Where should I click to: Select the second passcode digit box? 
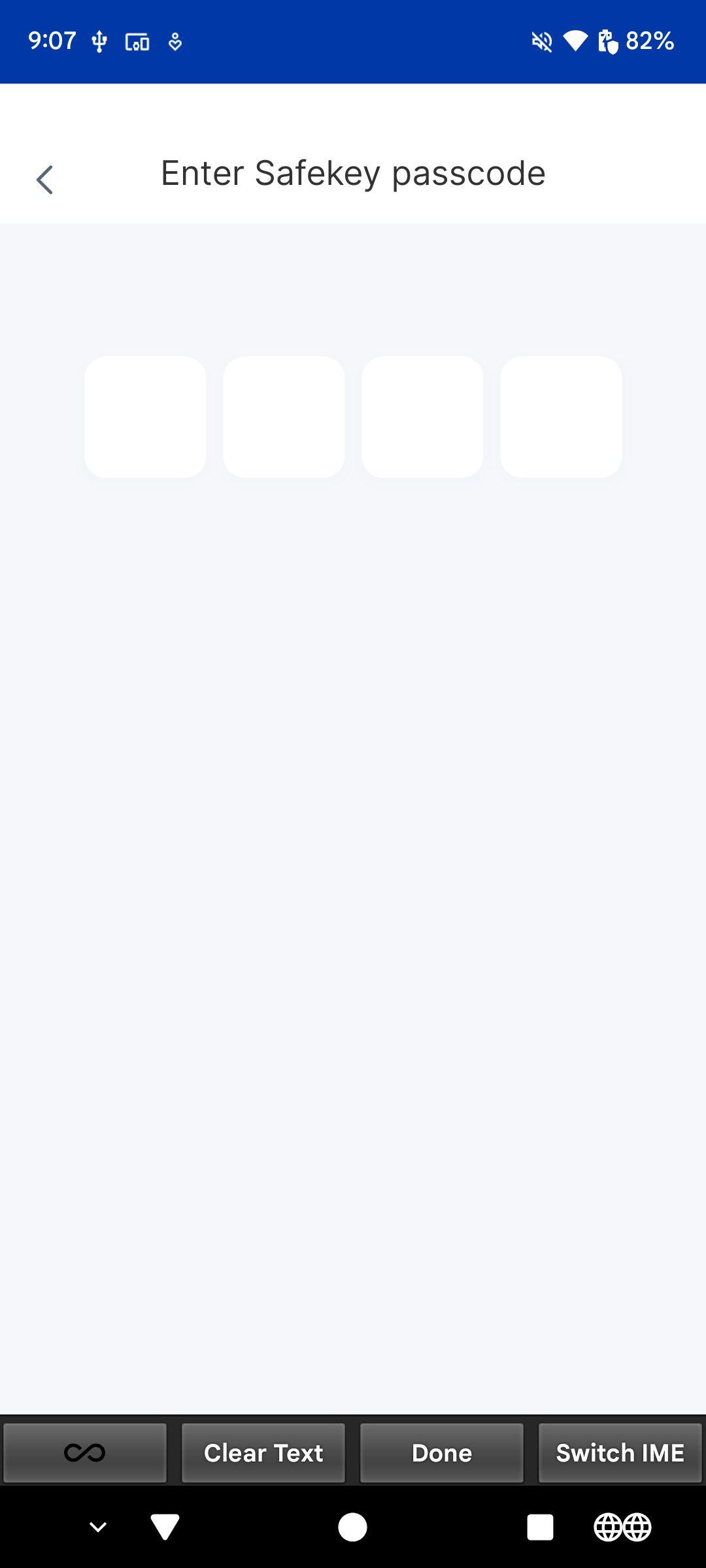(x=284, y=417)
